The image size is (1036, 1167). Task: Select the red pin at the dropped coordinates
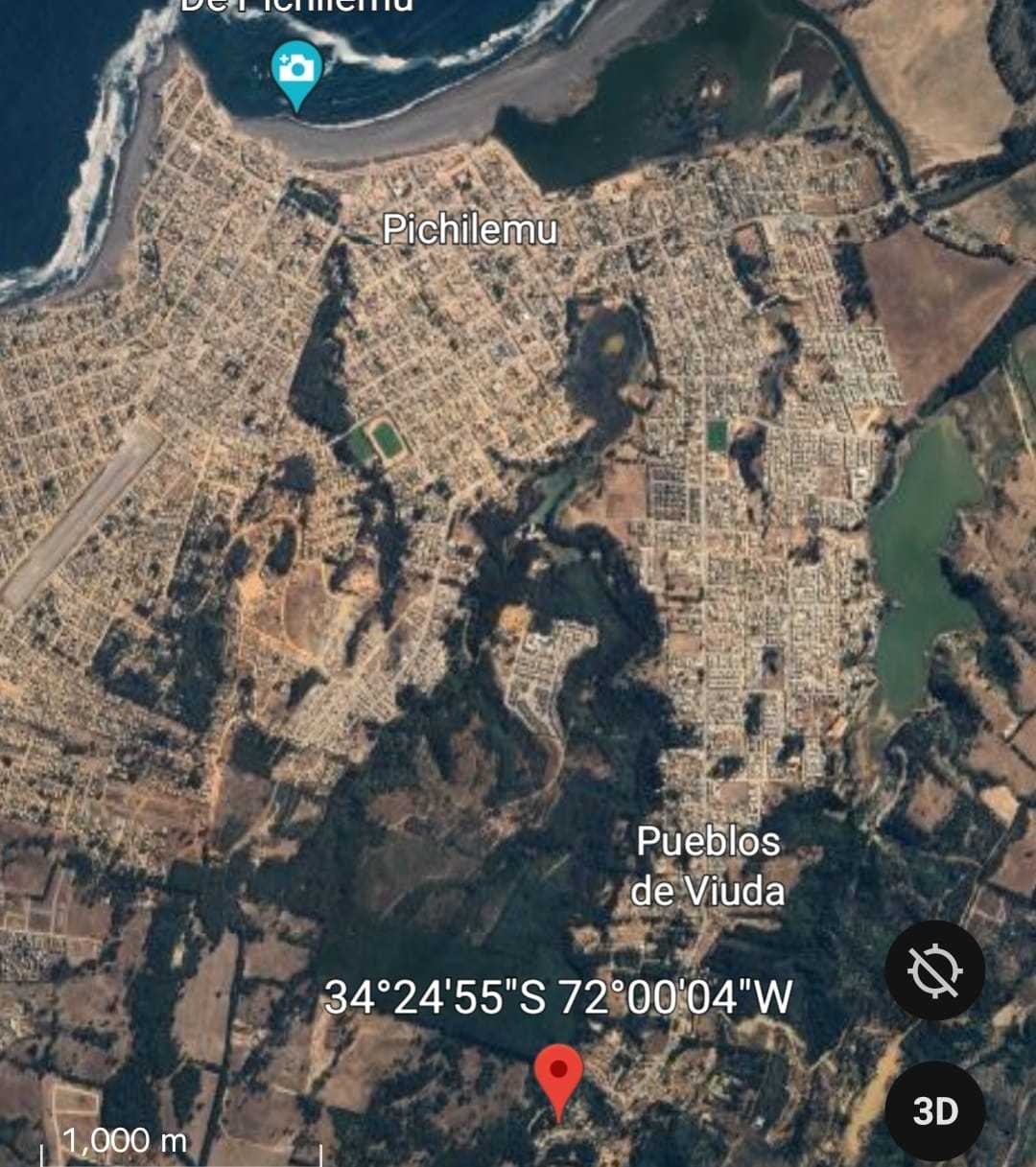pyautogui.click(x=558, y=1077)
